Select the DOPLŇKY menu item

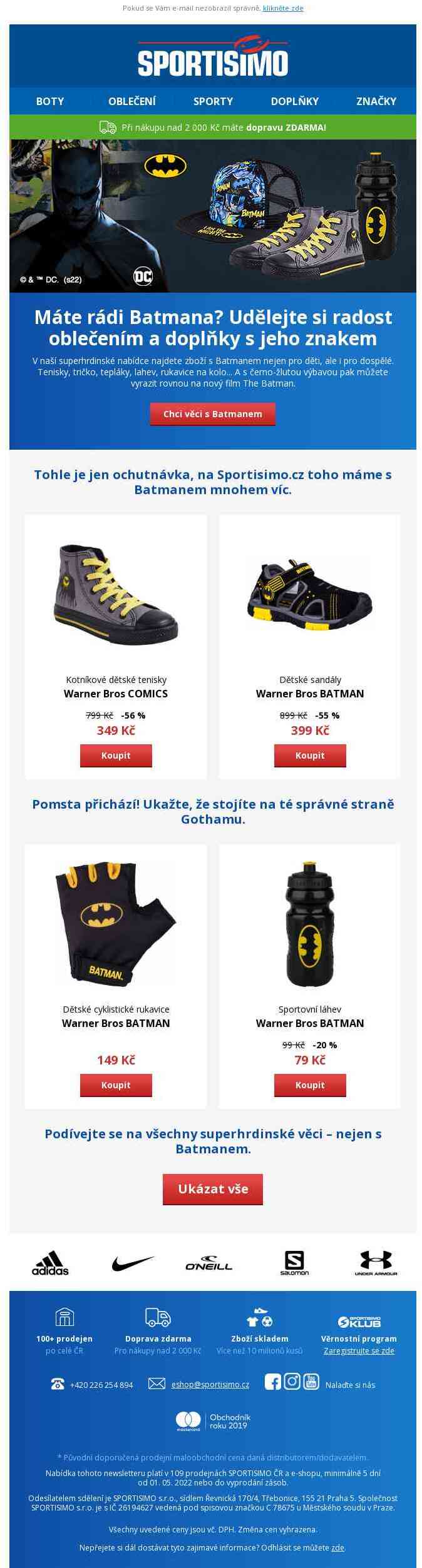pos(294,101)
